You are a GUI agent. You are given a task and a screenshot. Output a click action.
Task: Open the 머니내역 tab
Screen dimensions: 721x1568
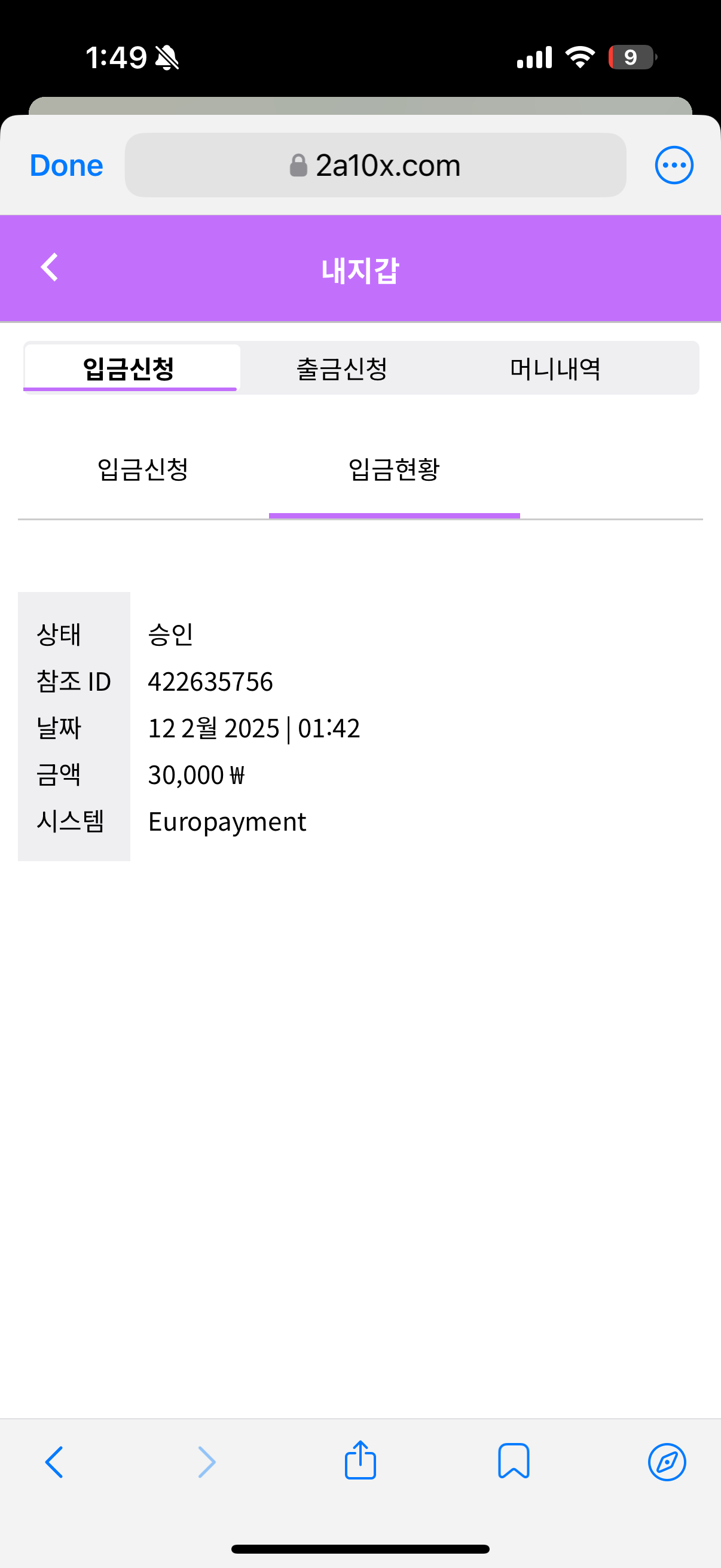pos(555,369)
